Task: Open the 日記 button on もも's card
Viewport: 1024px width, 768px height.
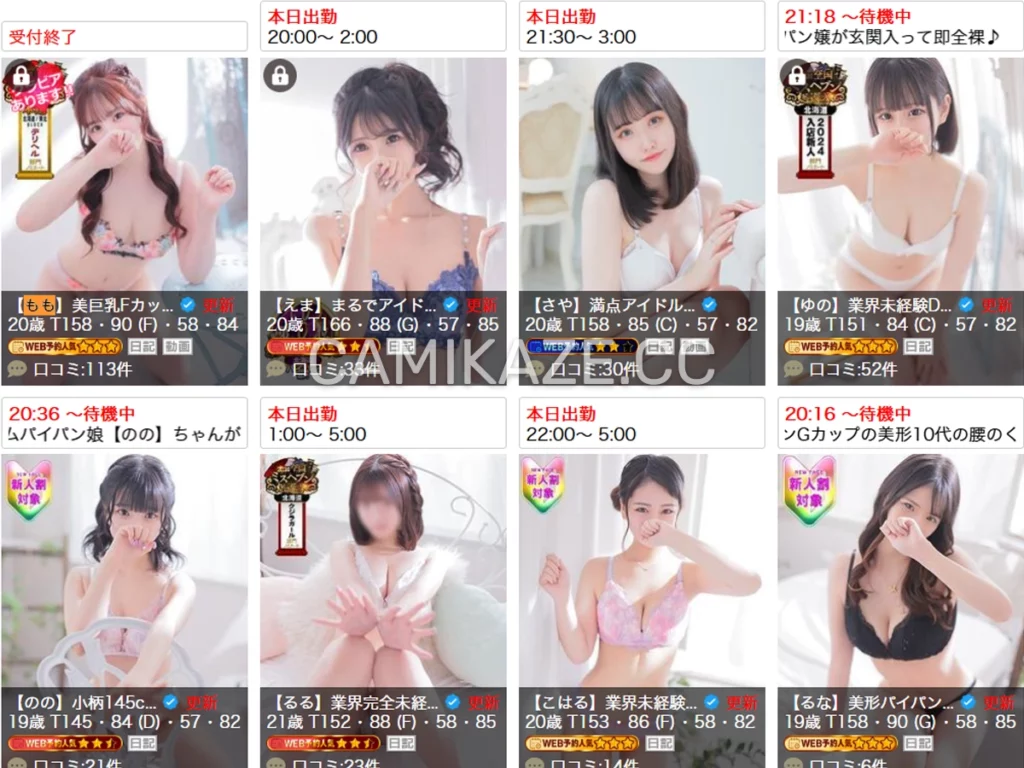Action: coord(143,346)
